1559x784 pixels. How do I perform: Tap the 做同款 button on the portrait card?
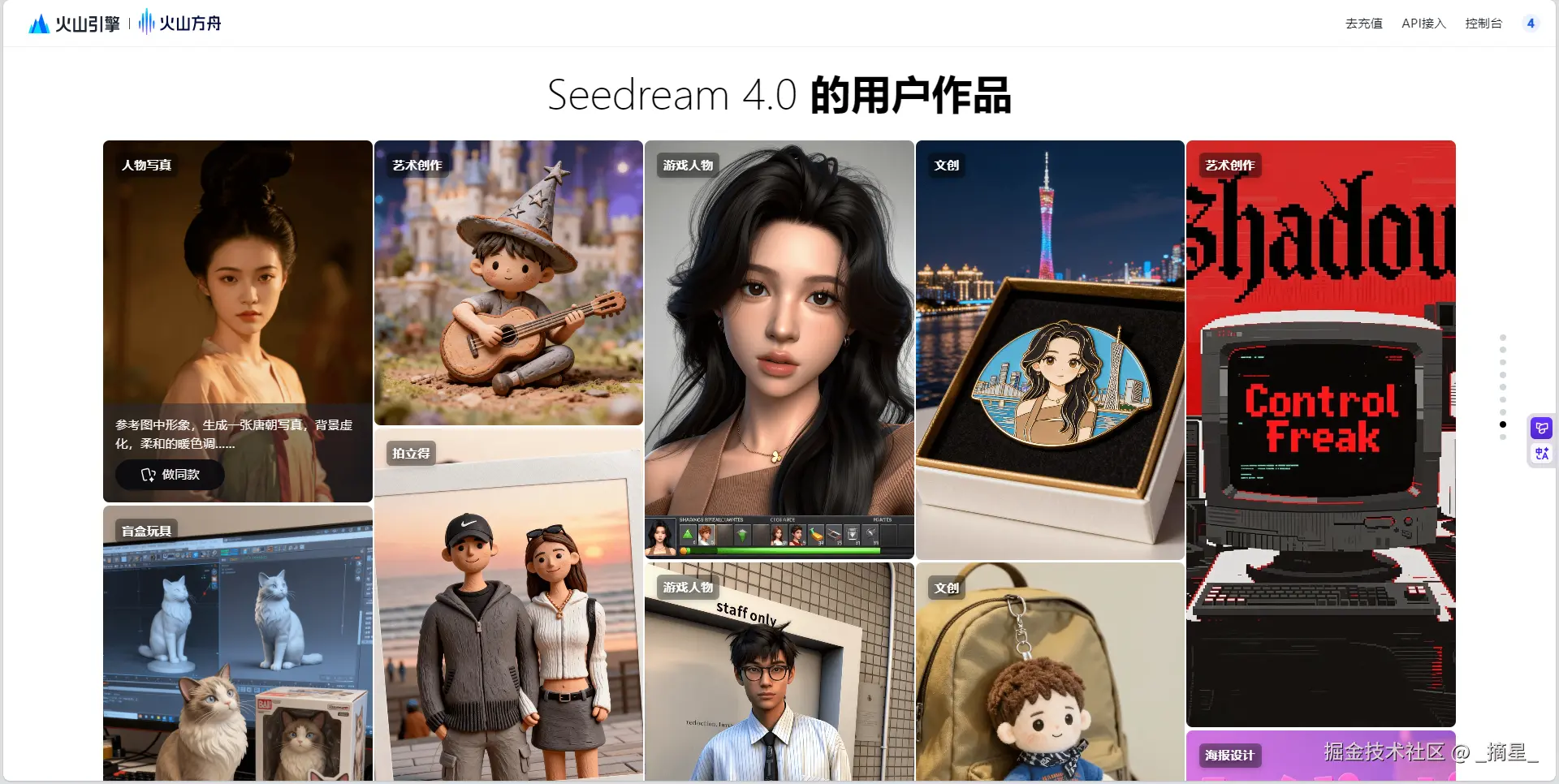(170, 475)
